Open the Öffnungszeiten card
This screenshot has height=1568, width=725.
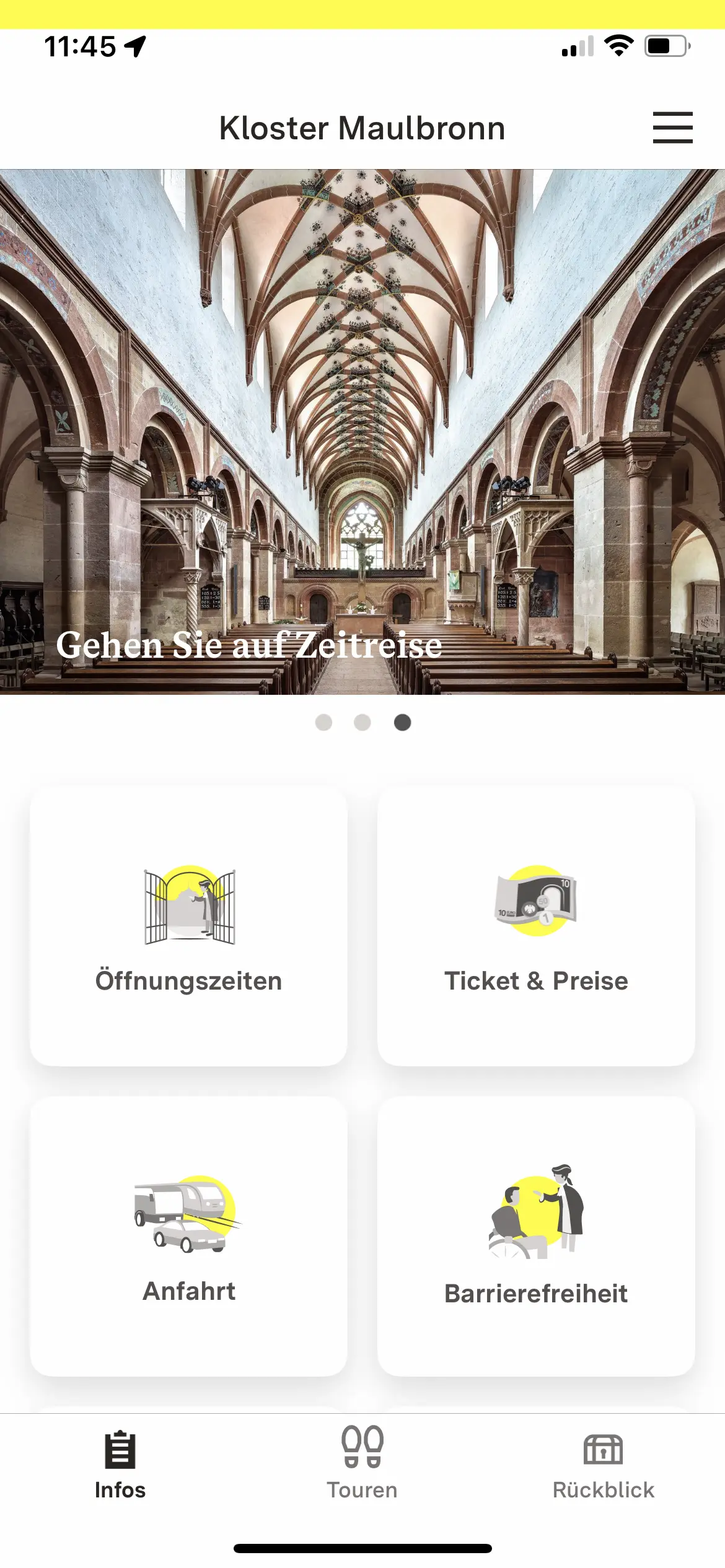(188, 926)
